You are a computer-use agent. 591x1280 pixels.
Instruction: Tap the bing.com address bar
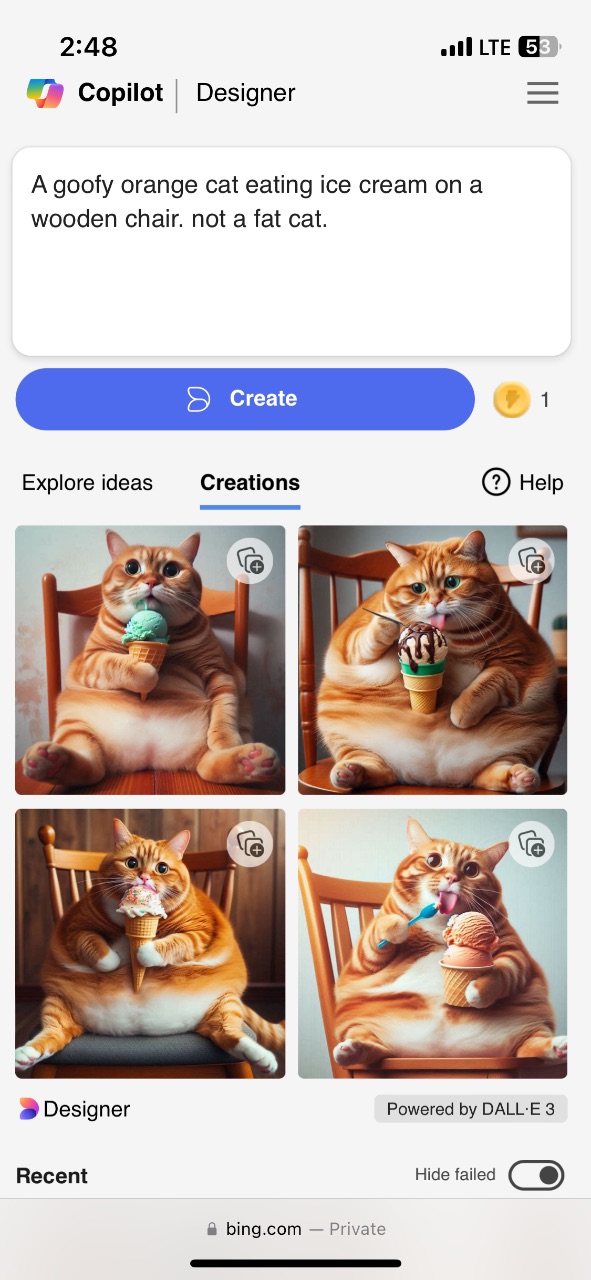[296, 1229]
